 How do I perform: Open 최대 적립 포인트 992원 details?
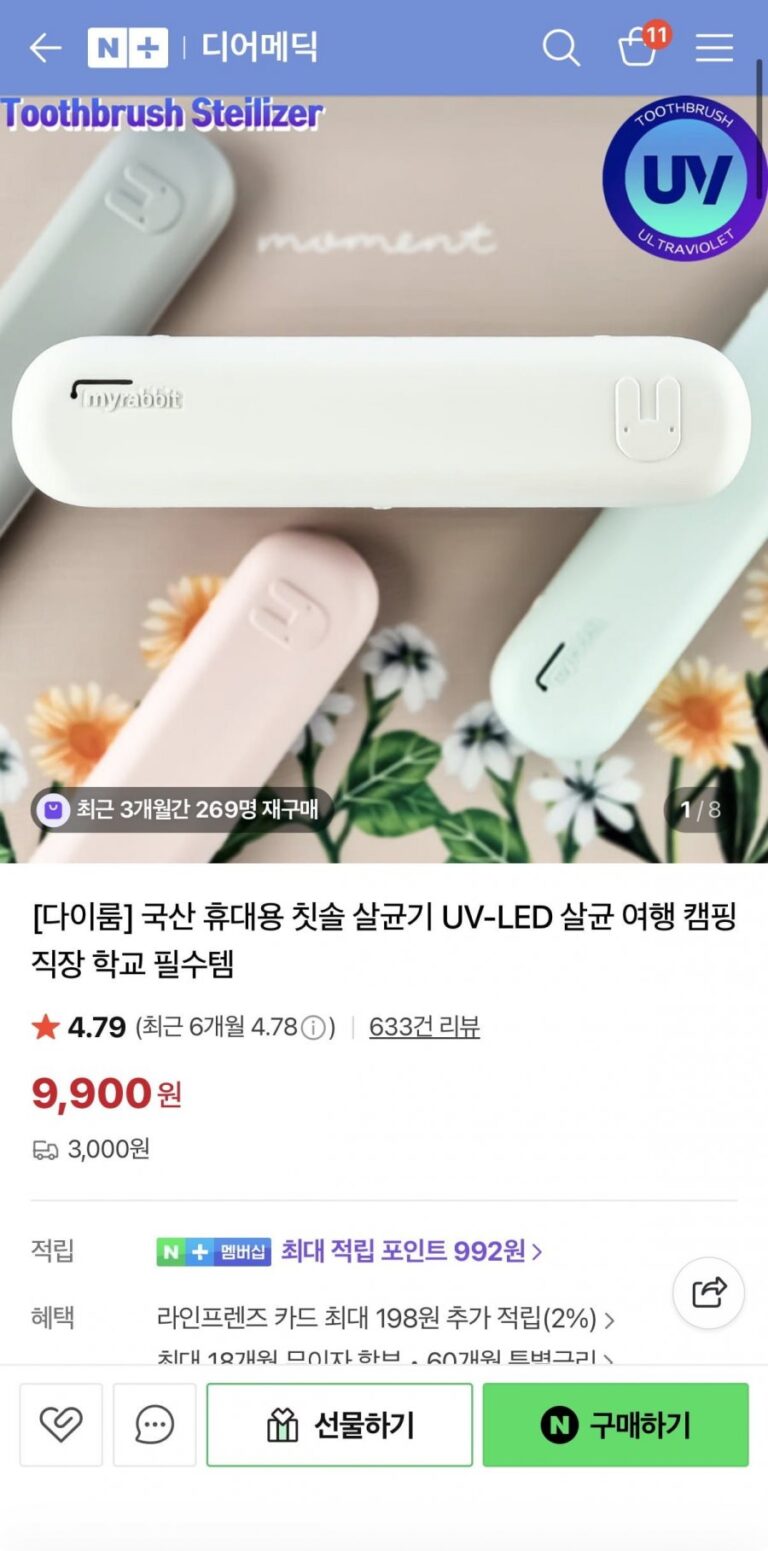click(410, 1251)
